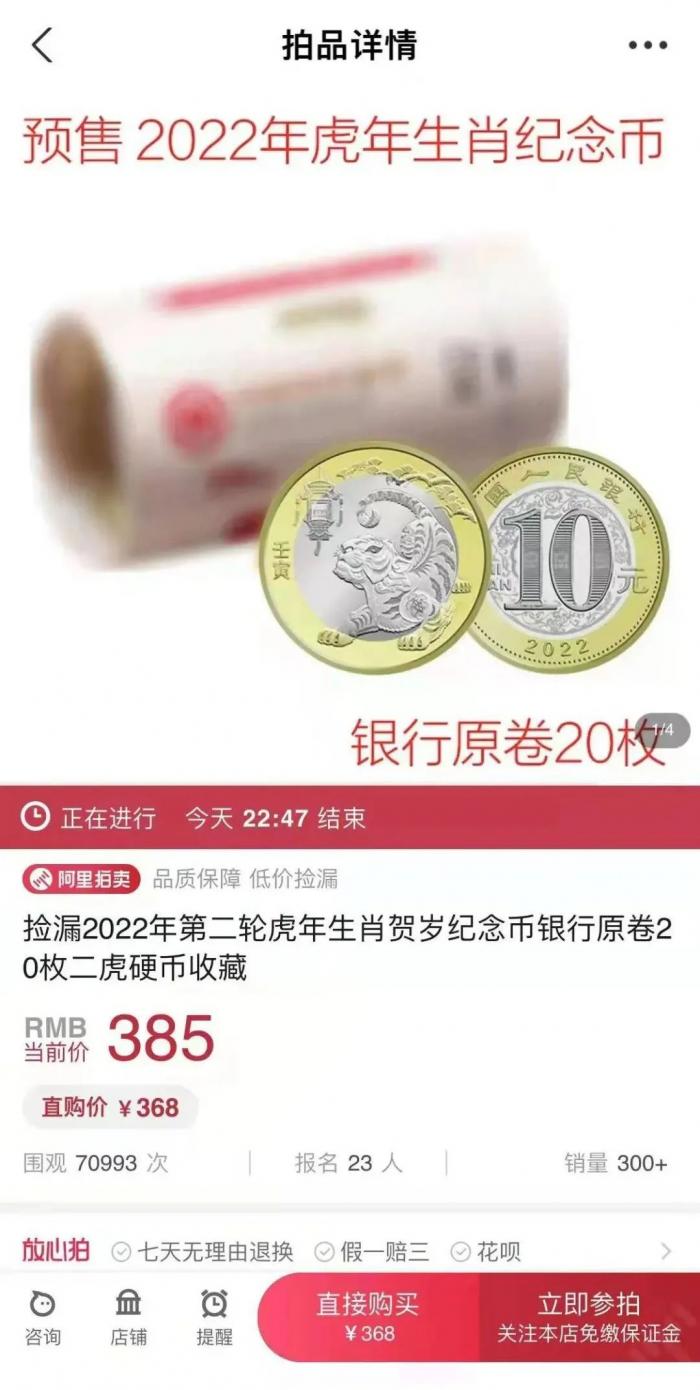Tap the 直购价 ¥368 chip
700x1390 pixels.
[110, 1107]
